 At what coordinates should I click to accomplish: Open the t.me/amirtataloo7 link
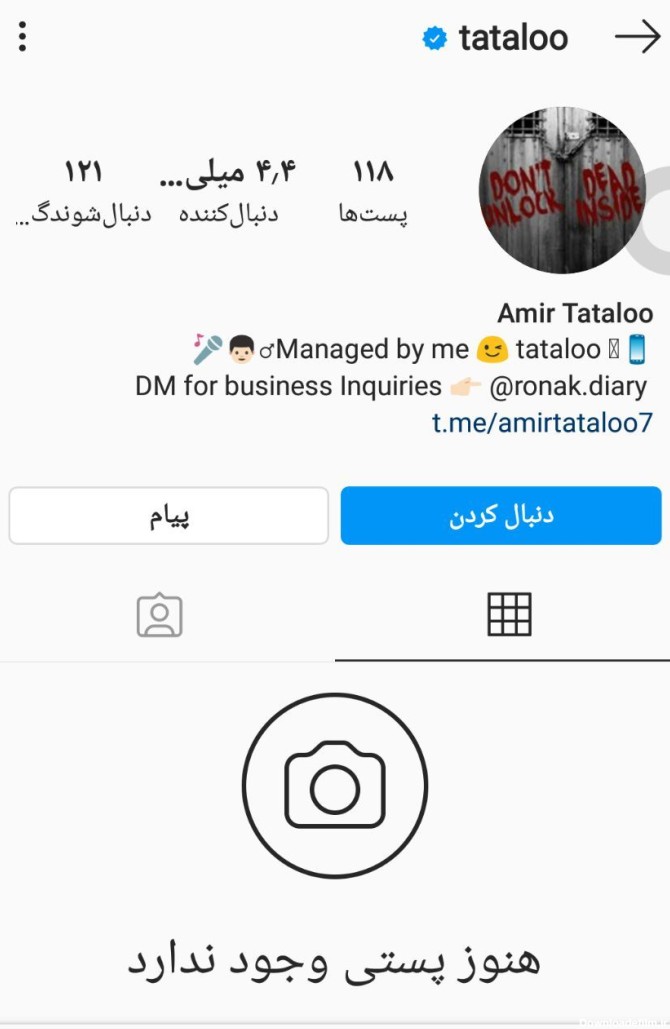(x=542, y=423)
